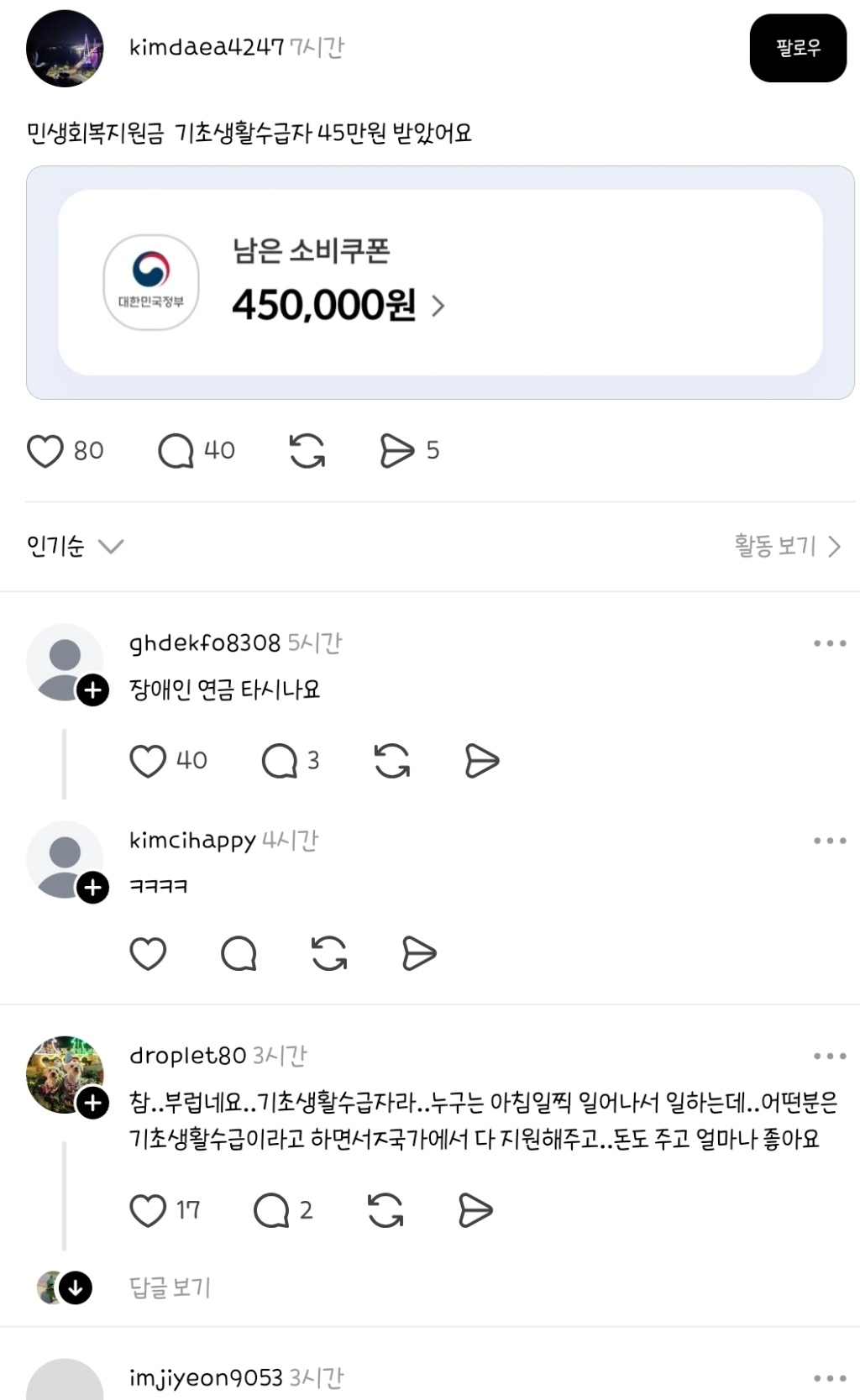Open the 450,000원 coupon image
Image resolution: width=860 pixels, height=1400 pixels.
tap(440, 282)
